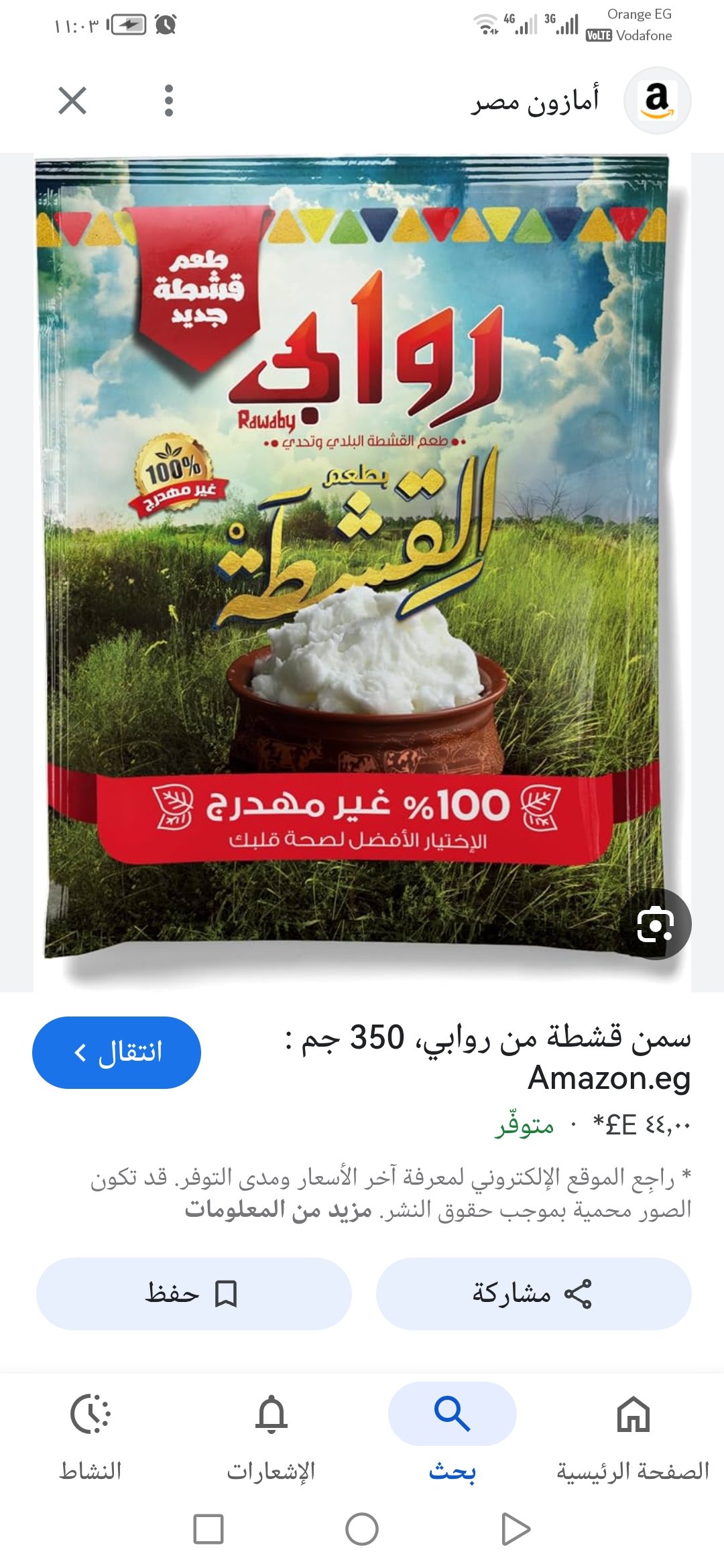Open the النشاط tab
Image resolution: width=724 pixels, height=1568 pixels.
(90, 1434)
